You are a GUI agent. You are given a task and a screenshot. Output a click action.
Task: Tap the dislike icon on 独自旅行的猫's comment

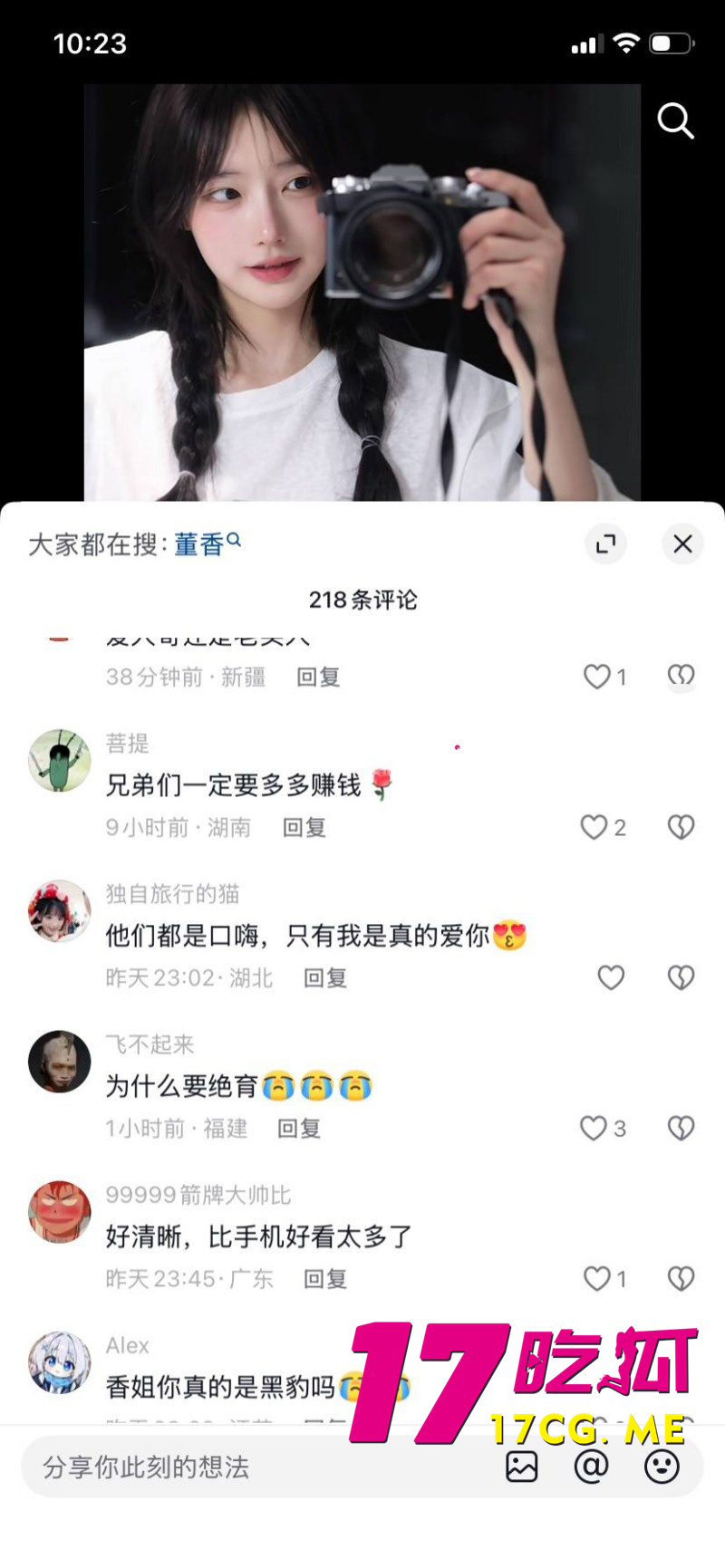681,977
